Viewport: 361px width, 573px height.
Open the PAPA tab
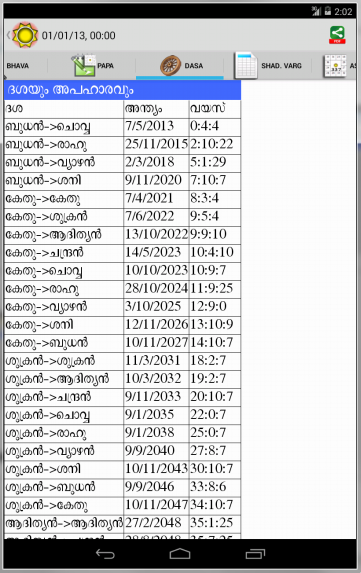(x=93, y=66)
